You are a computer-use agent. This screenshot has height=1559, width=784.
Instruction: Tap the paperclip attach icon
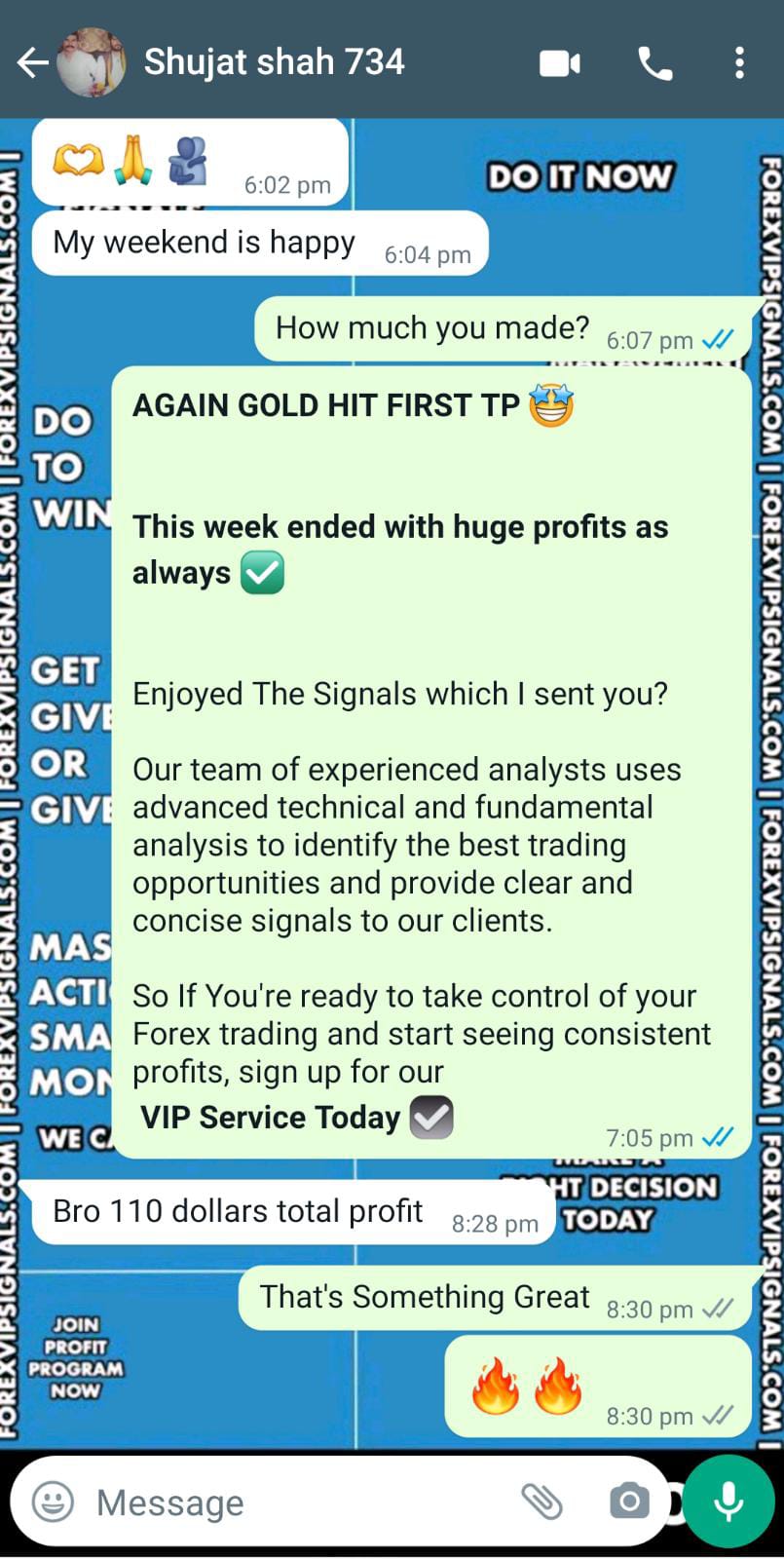(x=541, y=1502)
